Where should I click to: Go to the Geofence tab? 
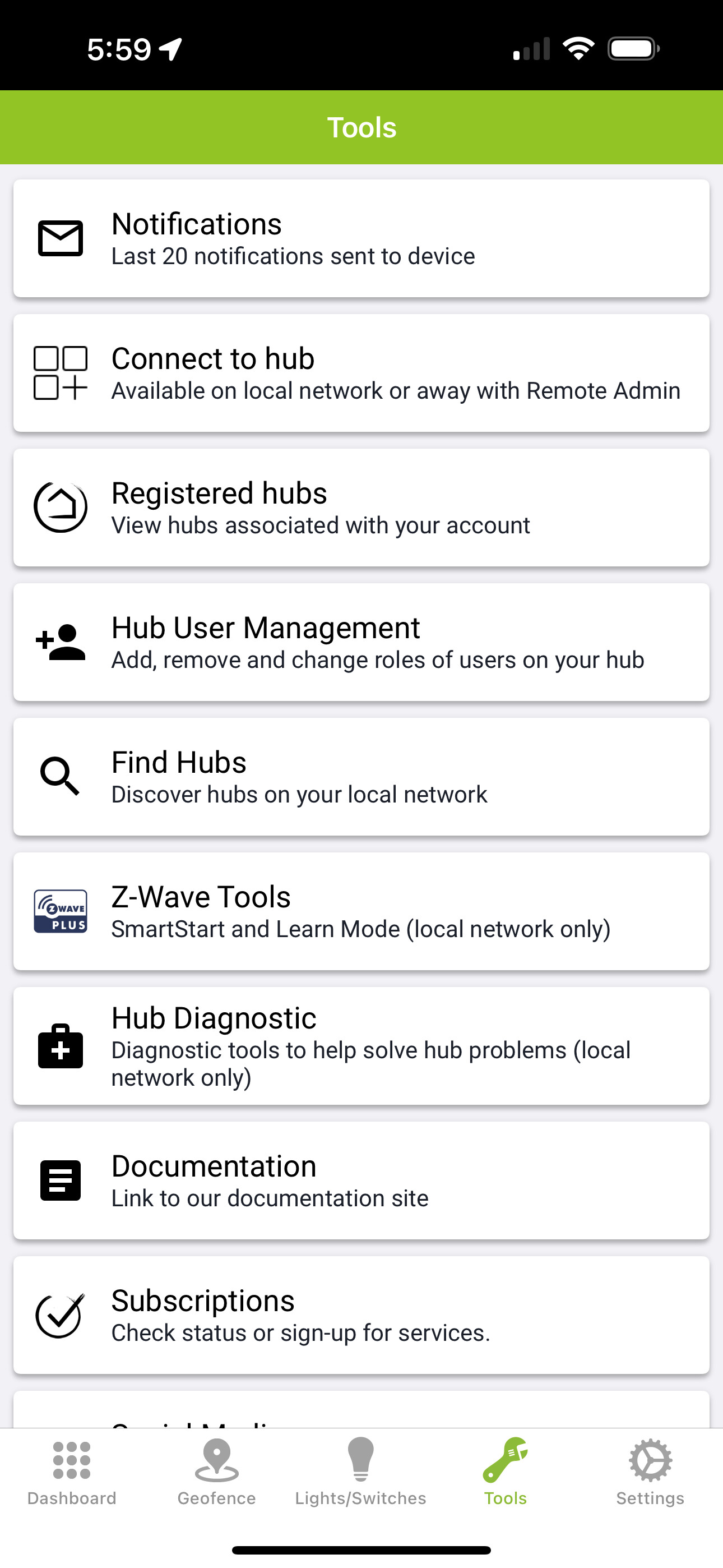click(217, 1471)
